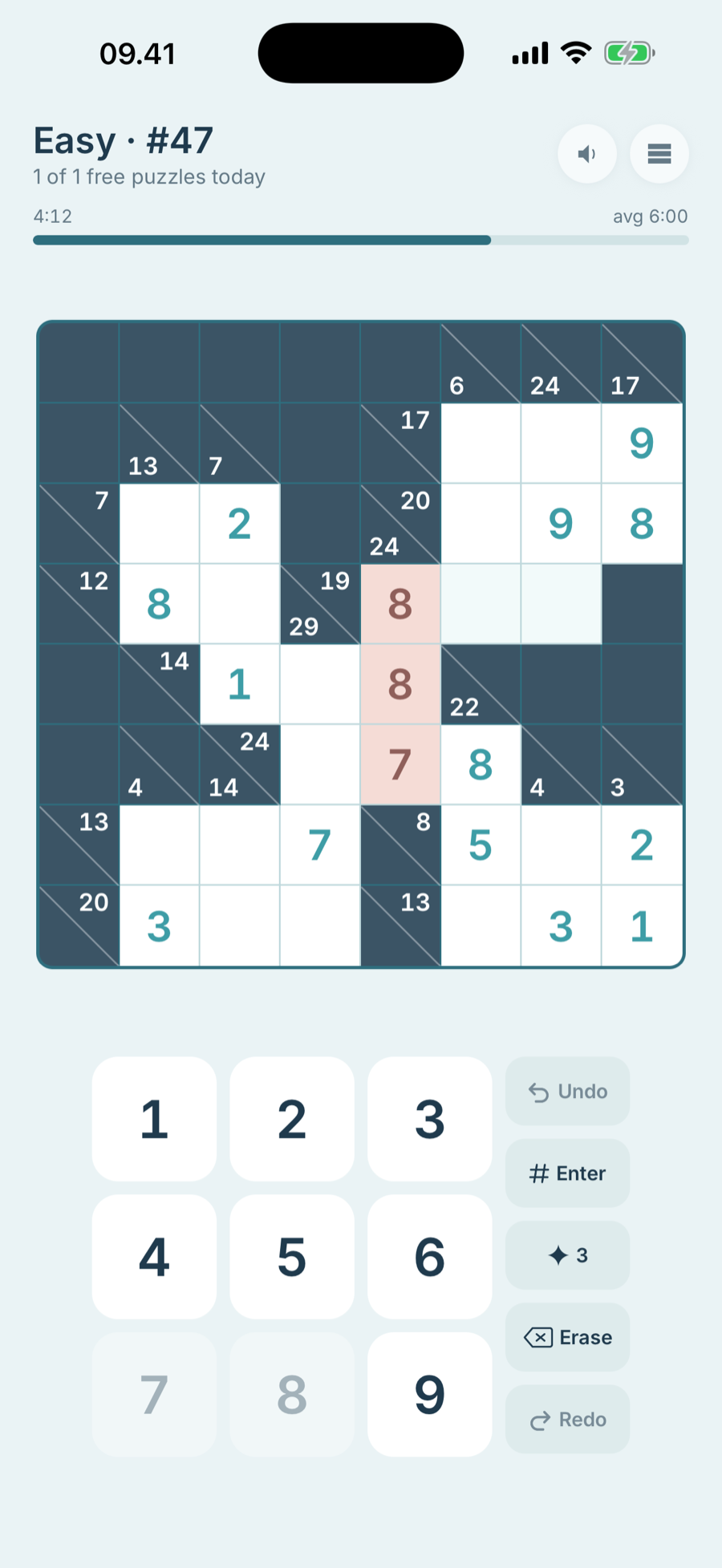Erase the selected cell
Image resolution: width=722 pixels, height=1568 pixels.
point(567,1337)
